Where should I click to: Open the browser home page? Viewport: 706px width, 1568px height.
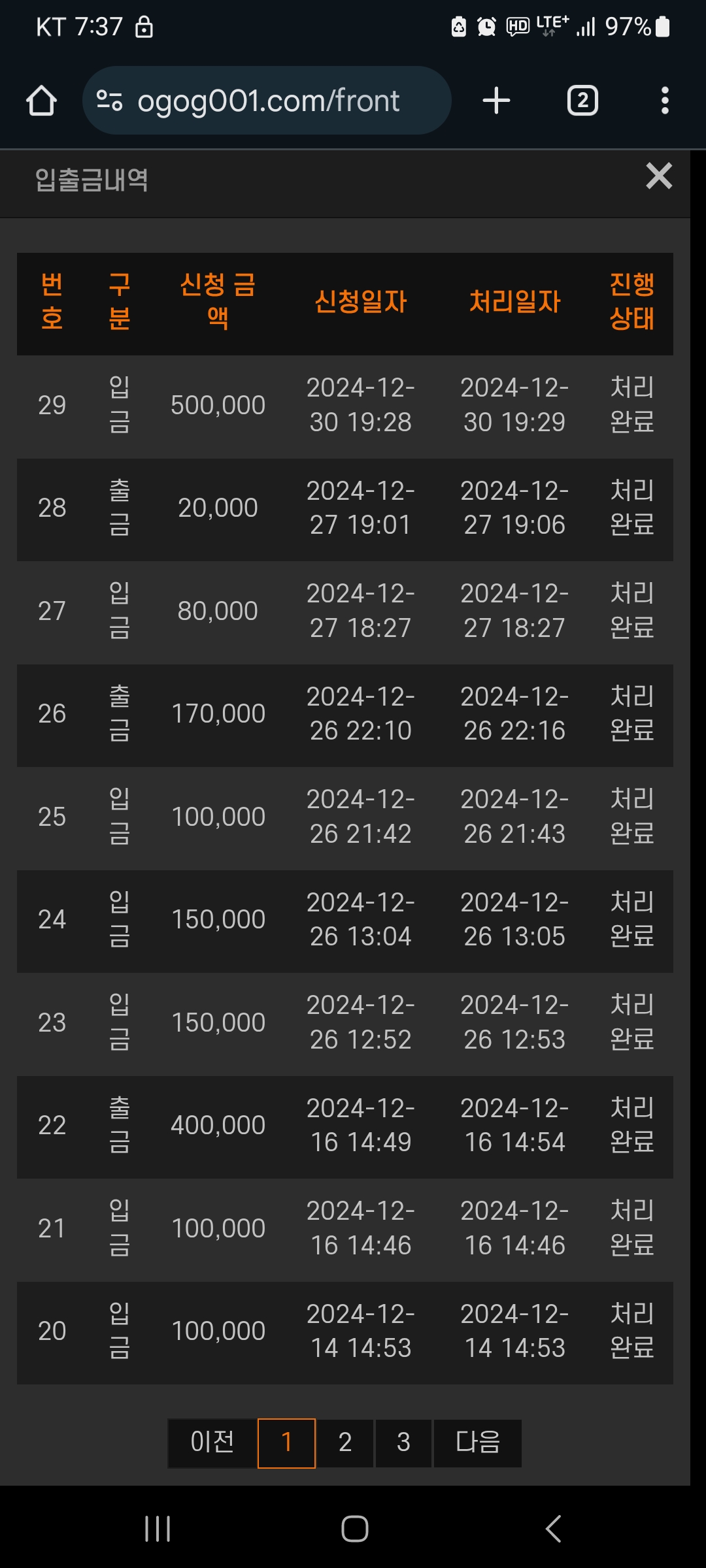coord(41,101)
